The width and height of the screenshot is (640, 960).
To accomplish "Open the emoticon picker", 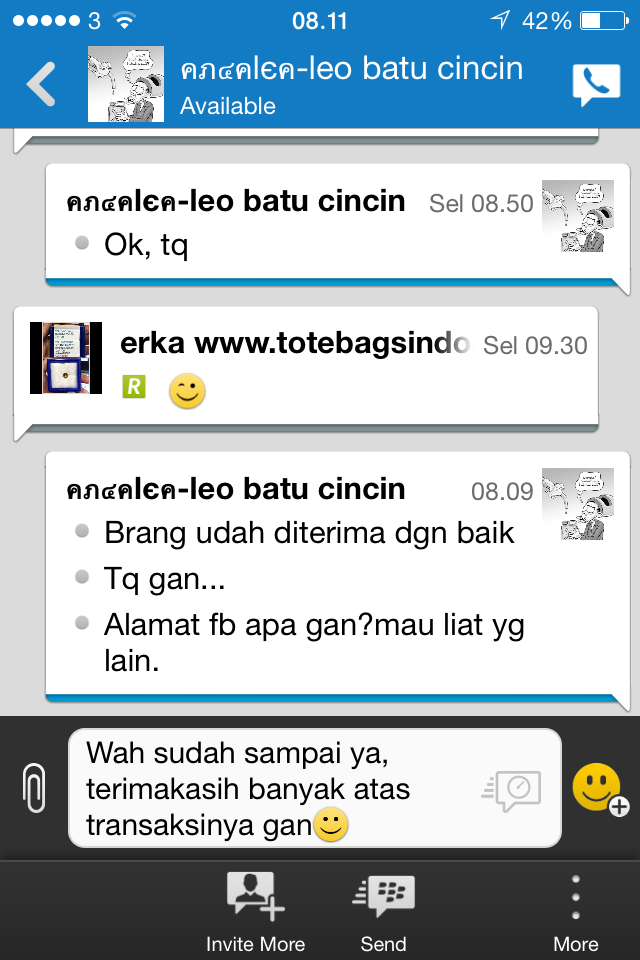I will click(x=597, y=788).
